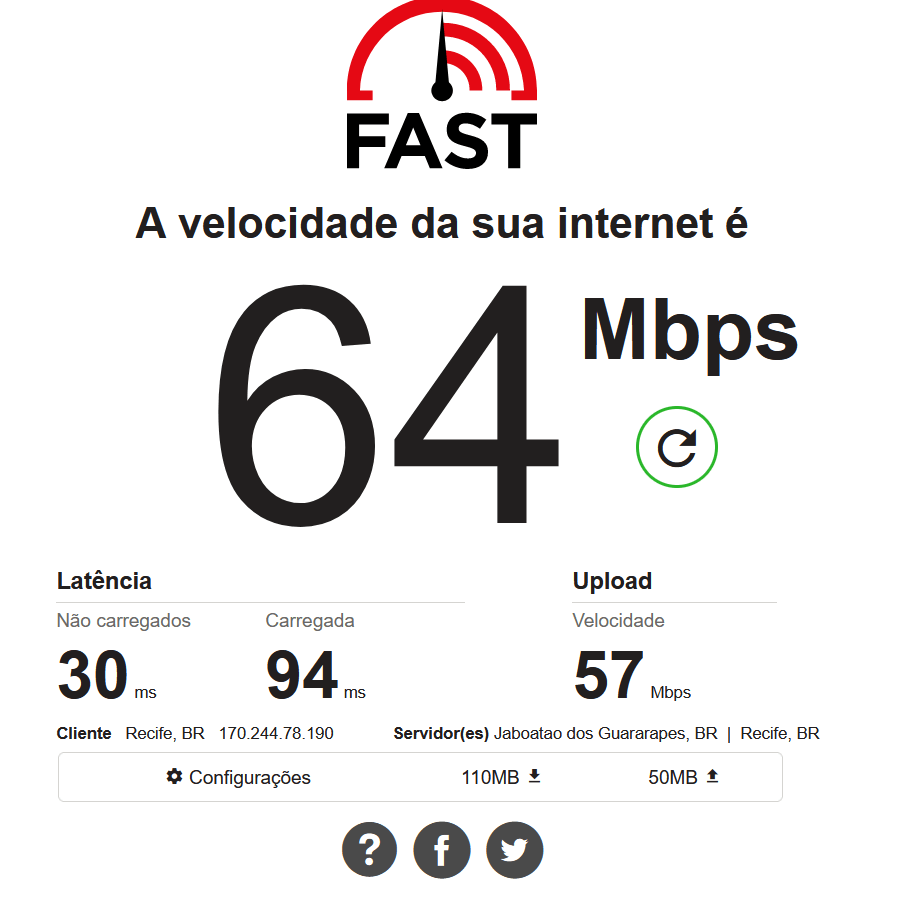Share the result on Twitter
This screenshot has height=909, width=903.
point(514,850)
